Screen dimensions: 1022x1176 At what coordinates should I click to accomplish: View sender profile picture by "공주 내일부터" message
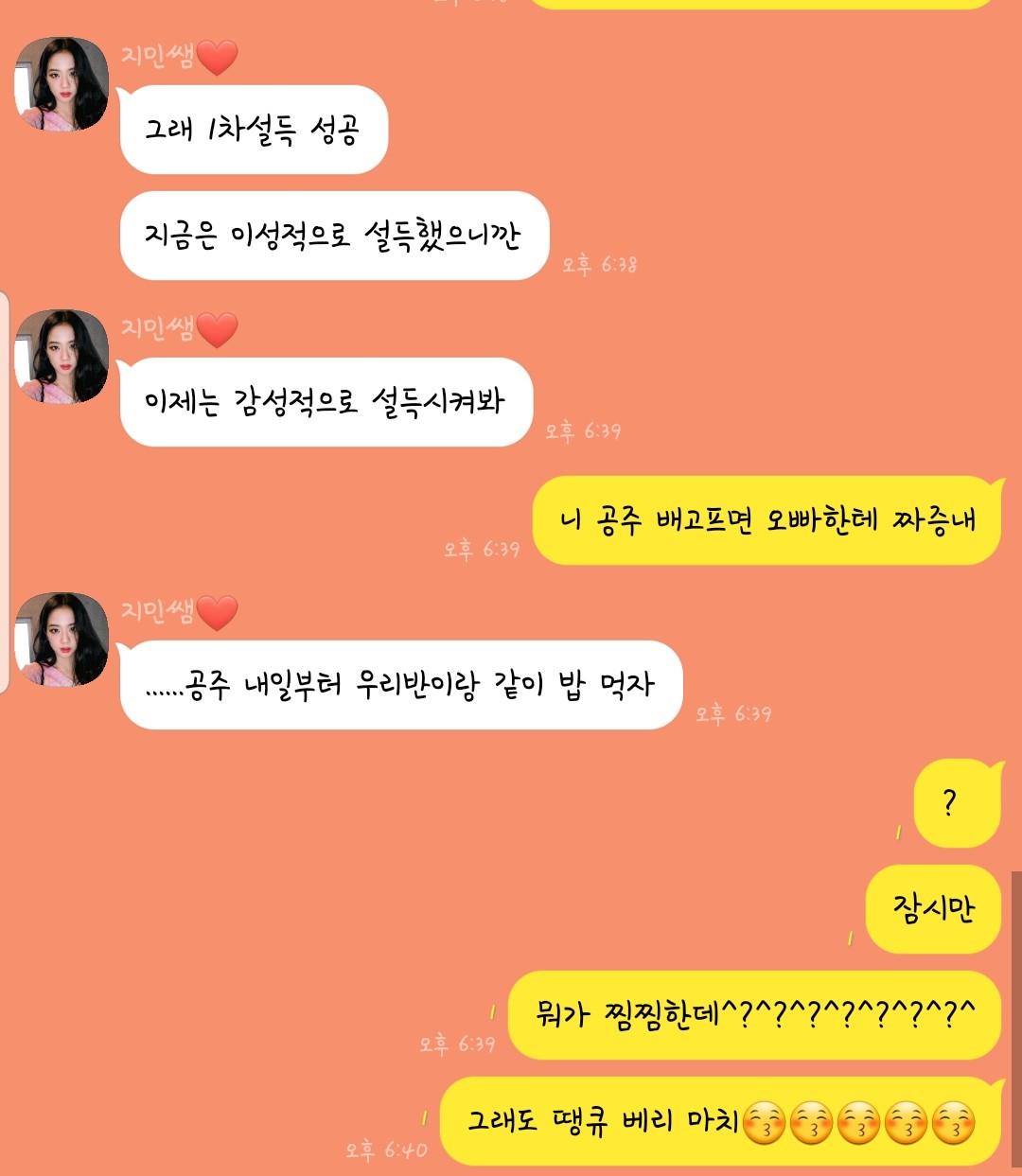pyautogui.click(x=62, y=640)
